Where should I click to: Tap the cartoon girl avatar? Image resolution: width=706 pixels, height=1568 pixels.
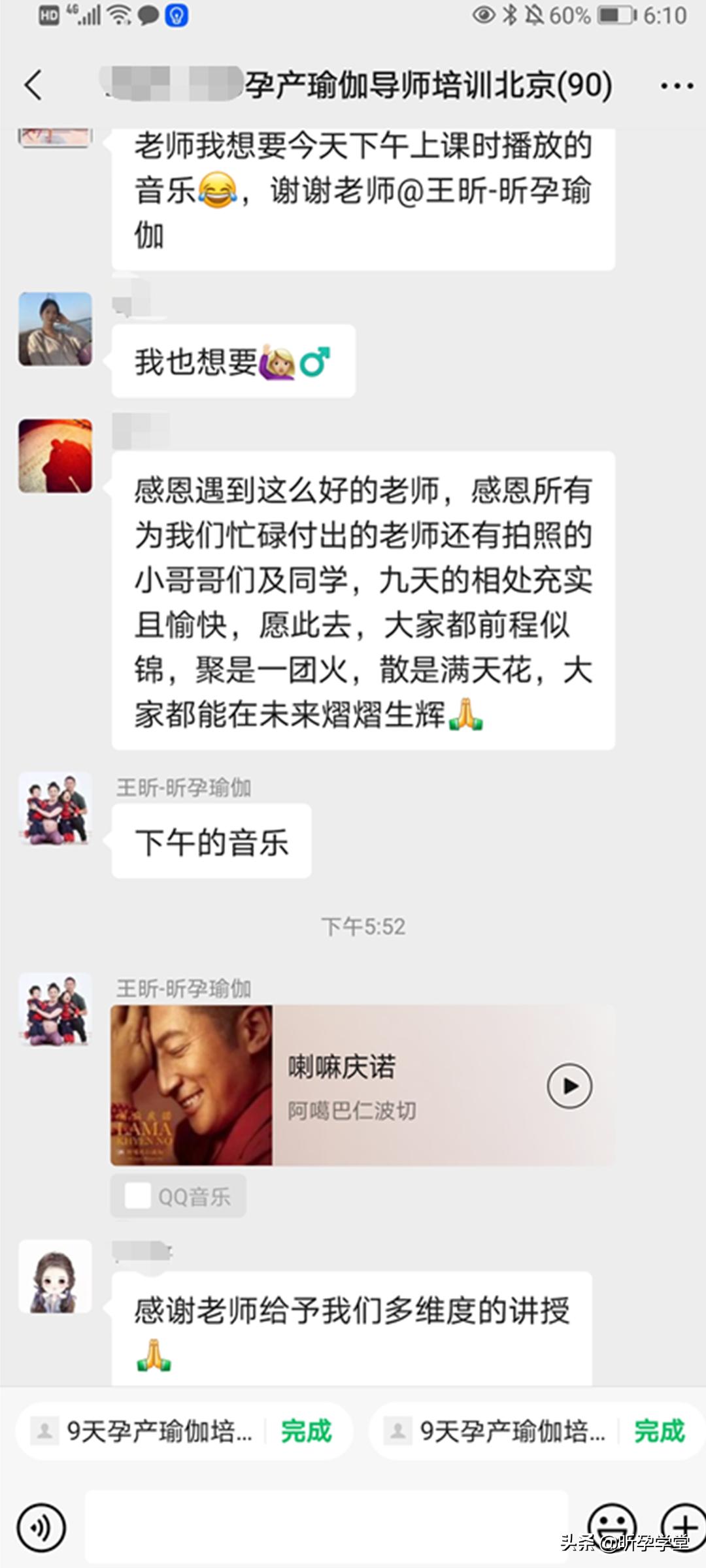click(x=55, y=1277)
